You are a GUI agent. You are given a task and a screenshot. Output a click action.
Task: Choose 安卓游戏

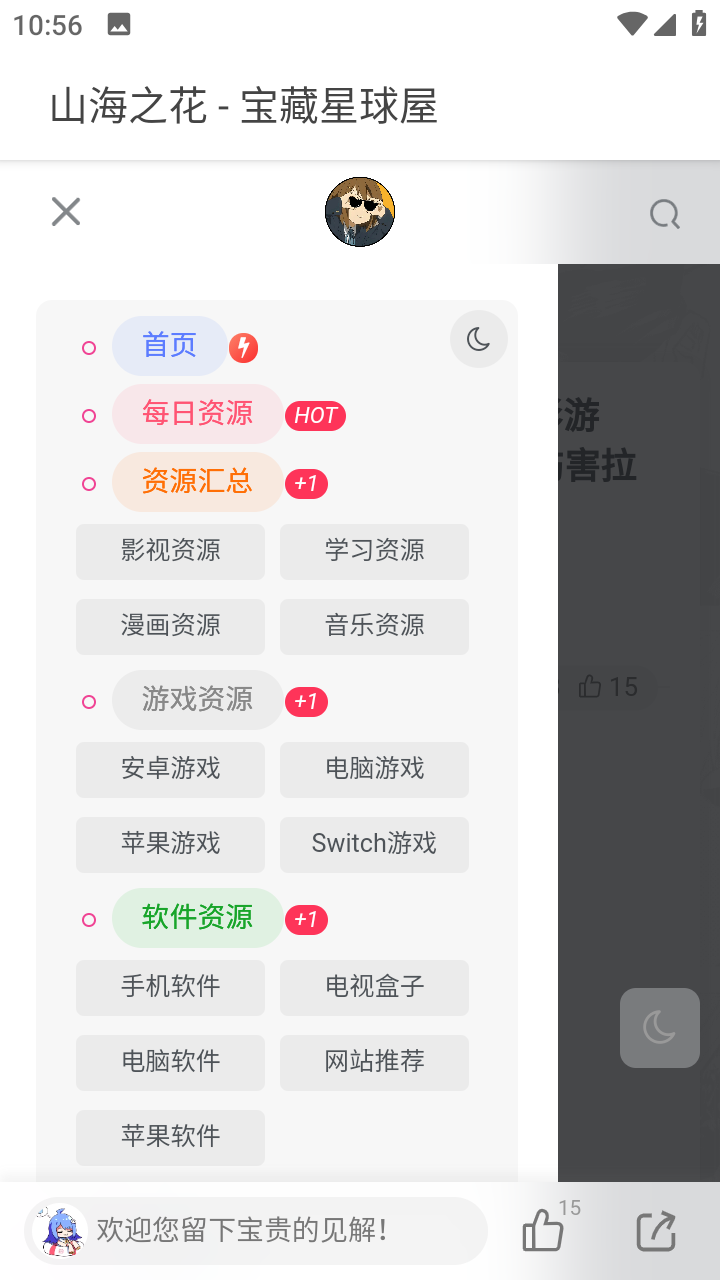[170, 770]
